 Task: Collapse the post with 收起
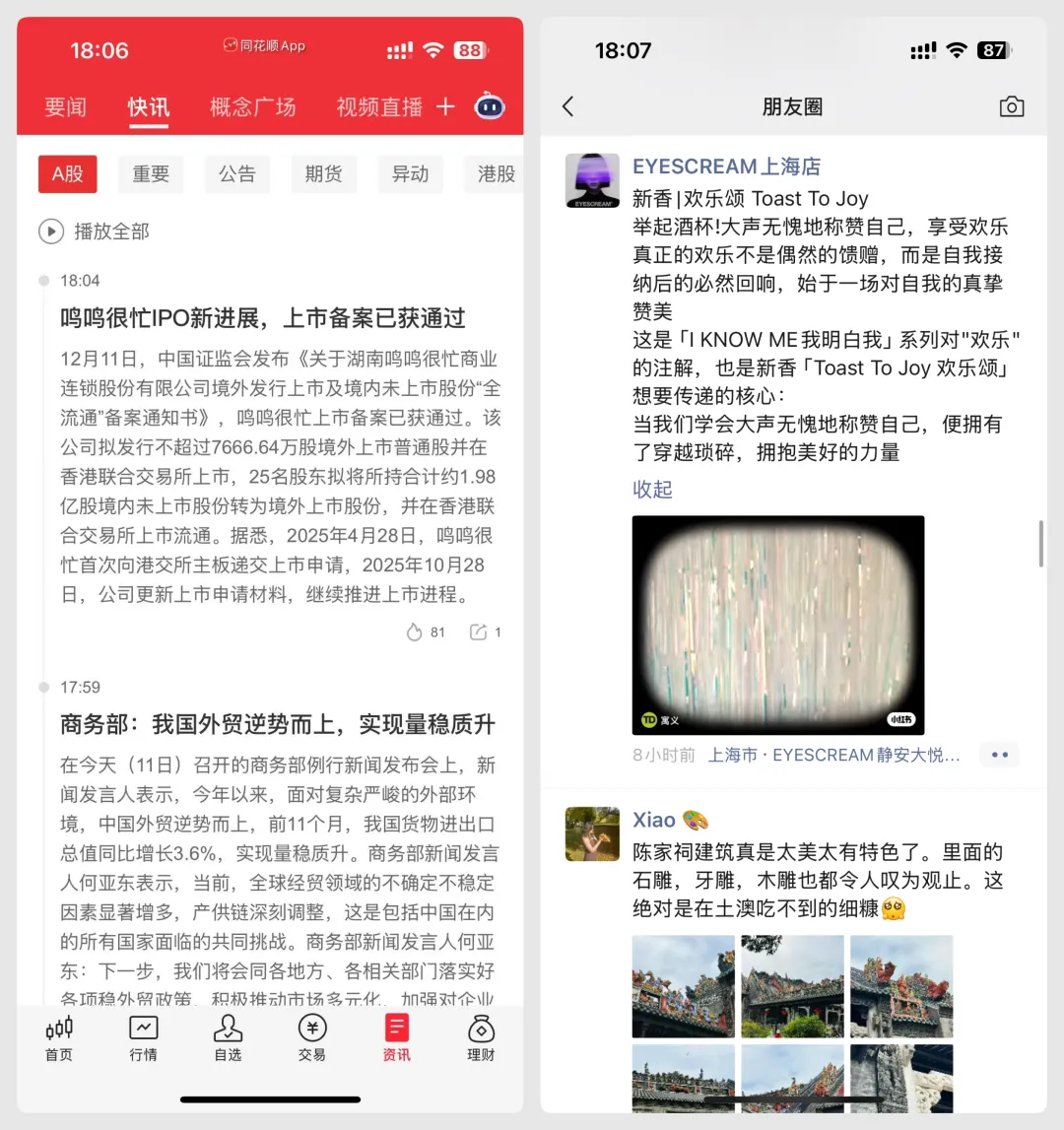[652, 490]
